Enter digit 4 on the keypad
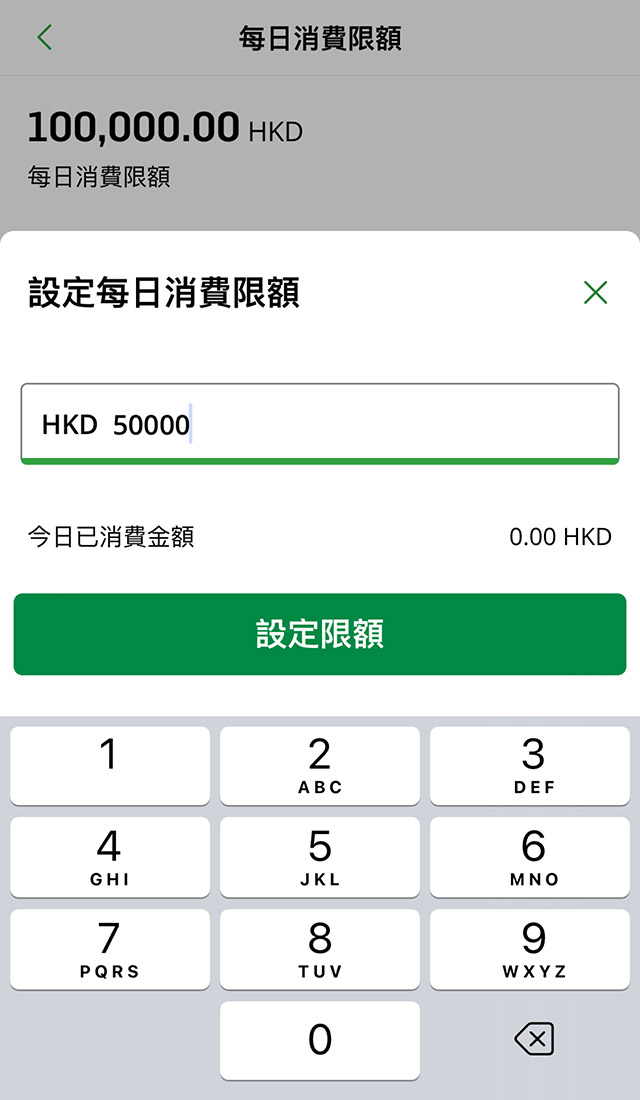 pos(110,857)
